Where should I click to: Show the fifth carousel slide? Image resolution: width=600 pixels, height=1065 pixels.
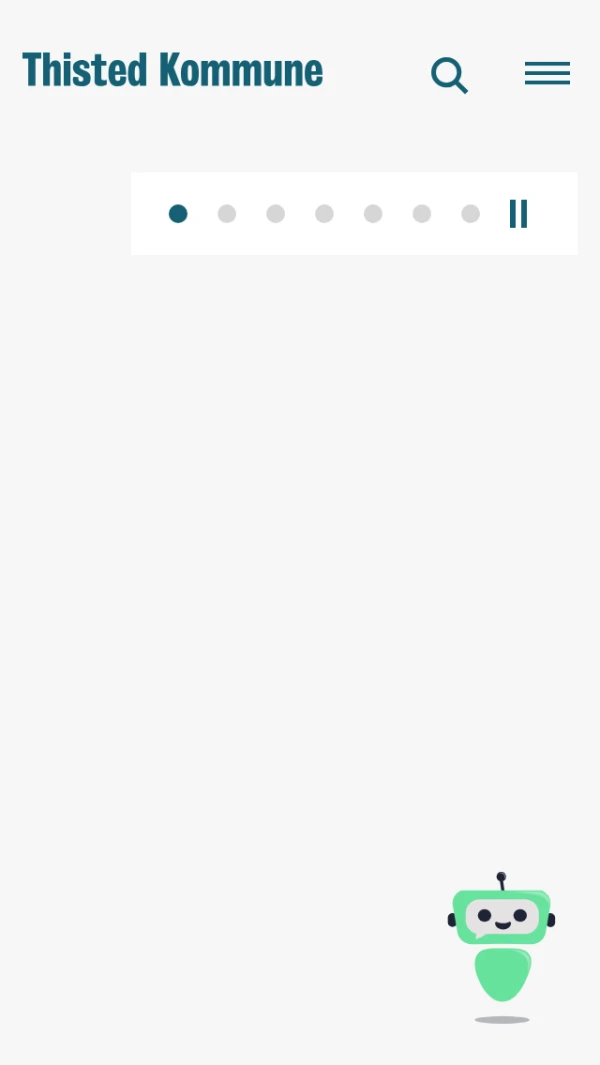[373, 214]
